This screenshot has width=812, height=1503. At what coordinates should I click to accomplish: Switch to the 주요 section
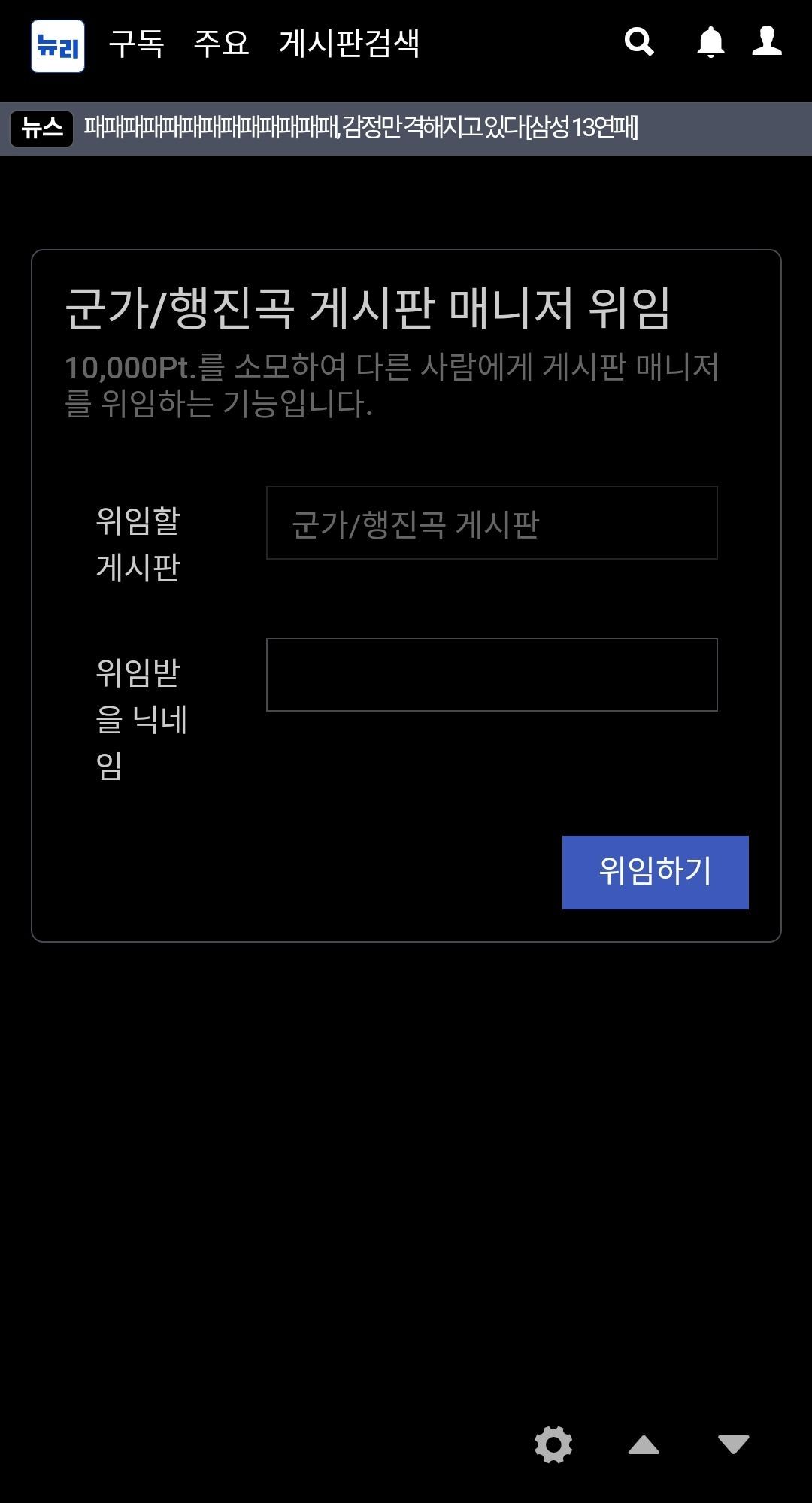click(221, 44)
